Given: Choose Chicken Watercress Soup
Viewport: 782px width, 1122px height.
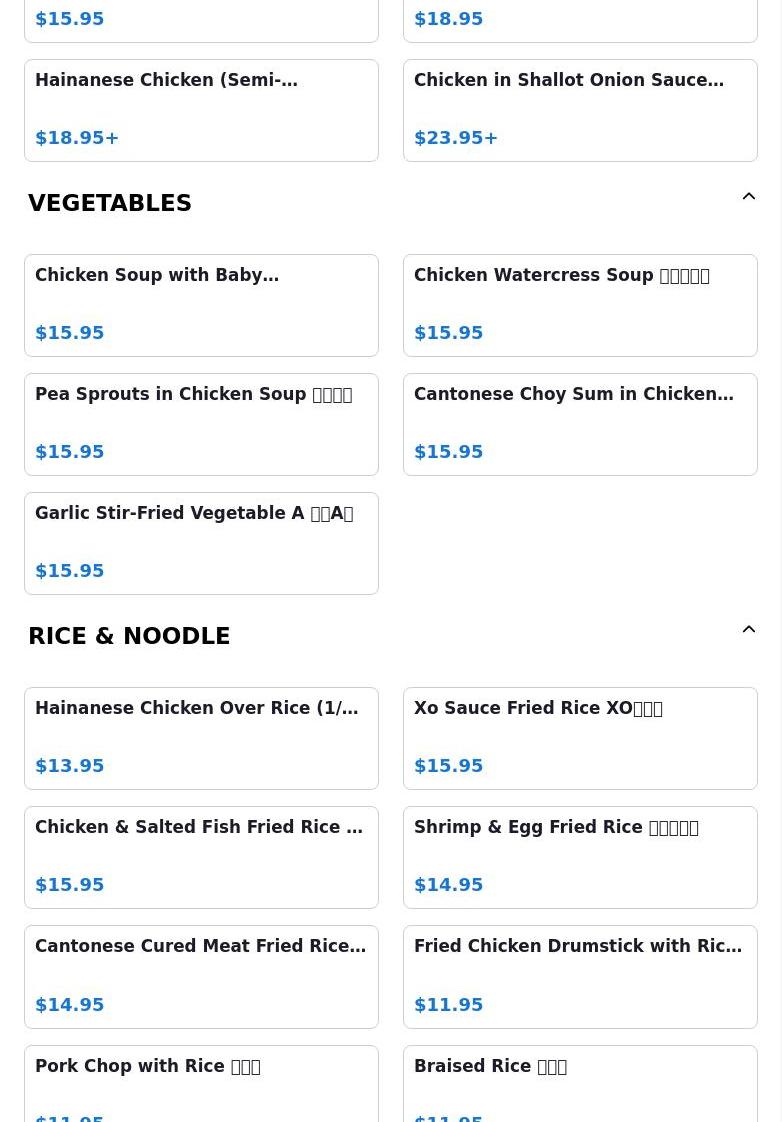Looking at the screenshot, I should [x=580, y=305].
